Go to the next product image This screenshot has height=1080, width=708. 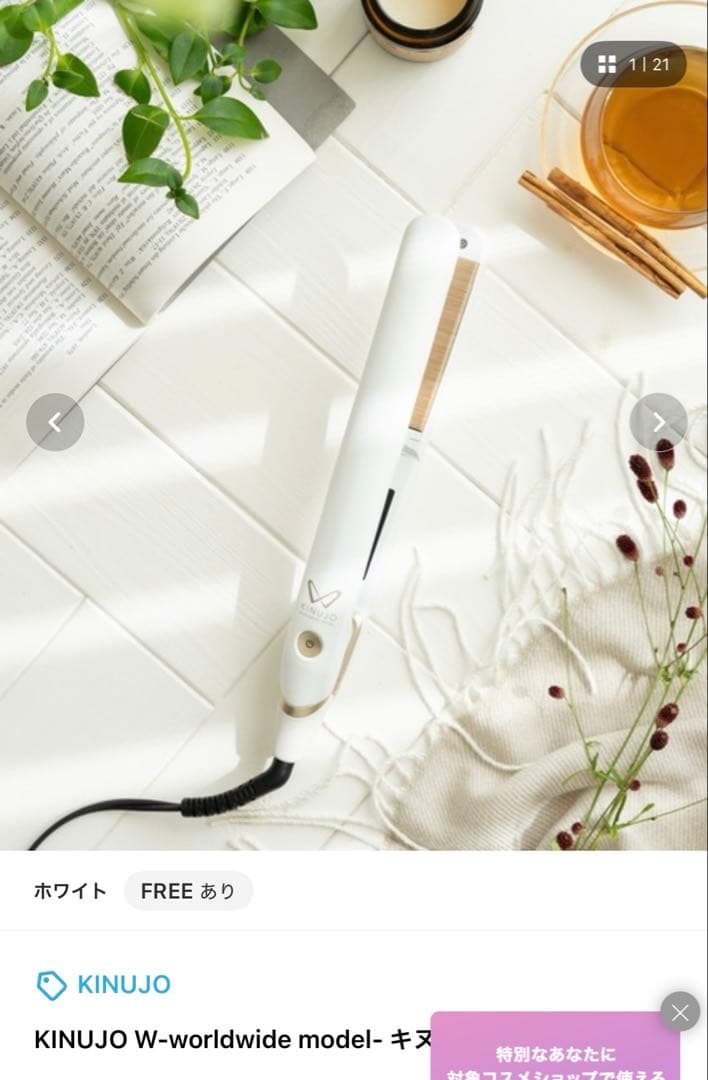pos(658,422)
